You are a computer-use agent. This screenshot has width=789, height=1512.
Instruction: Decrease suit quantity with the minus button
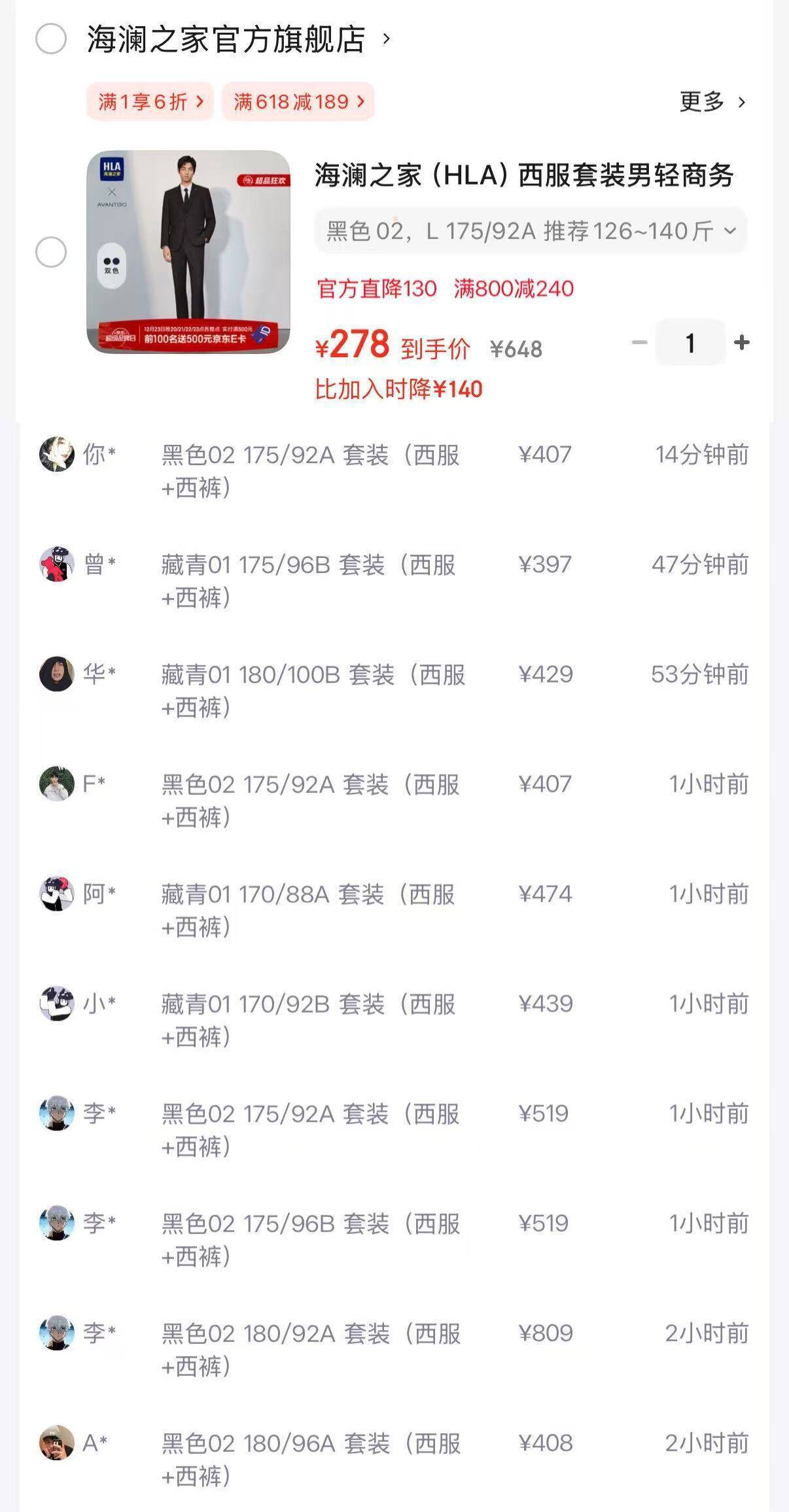639,342
